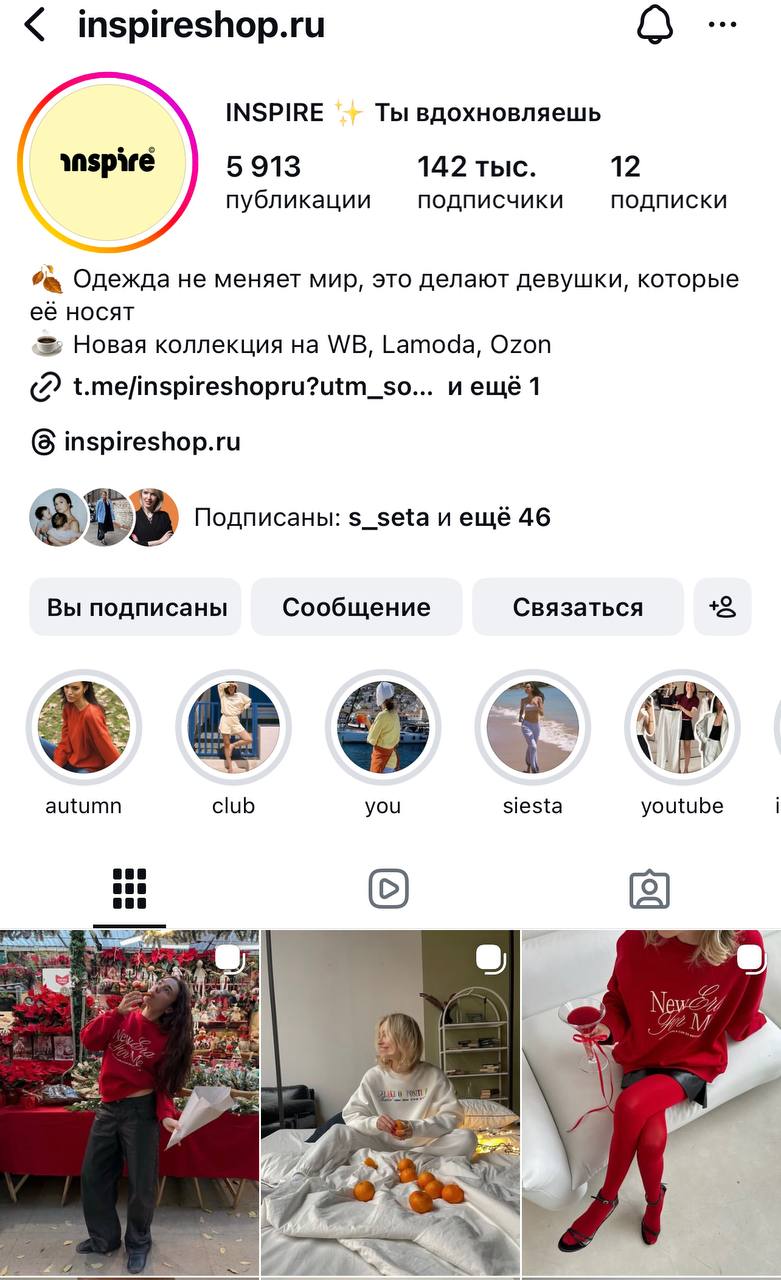The image size is (781, 1280).
Task: Open the youtube story highlight
Action: pyautogui.click(x=682, y=727)
